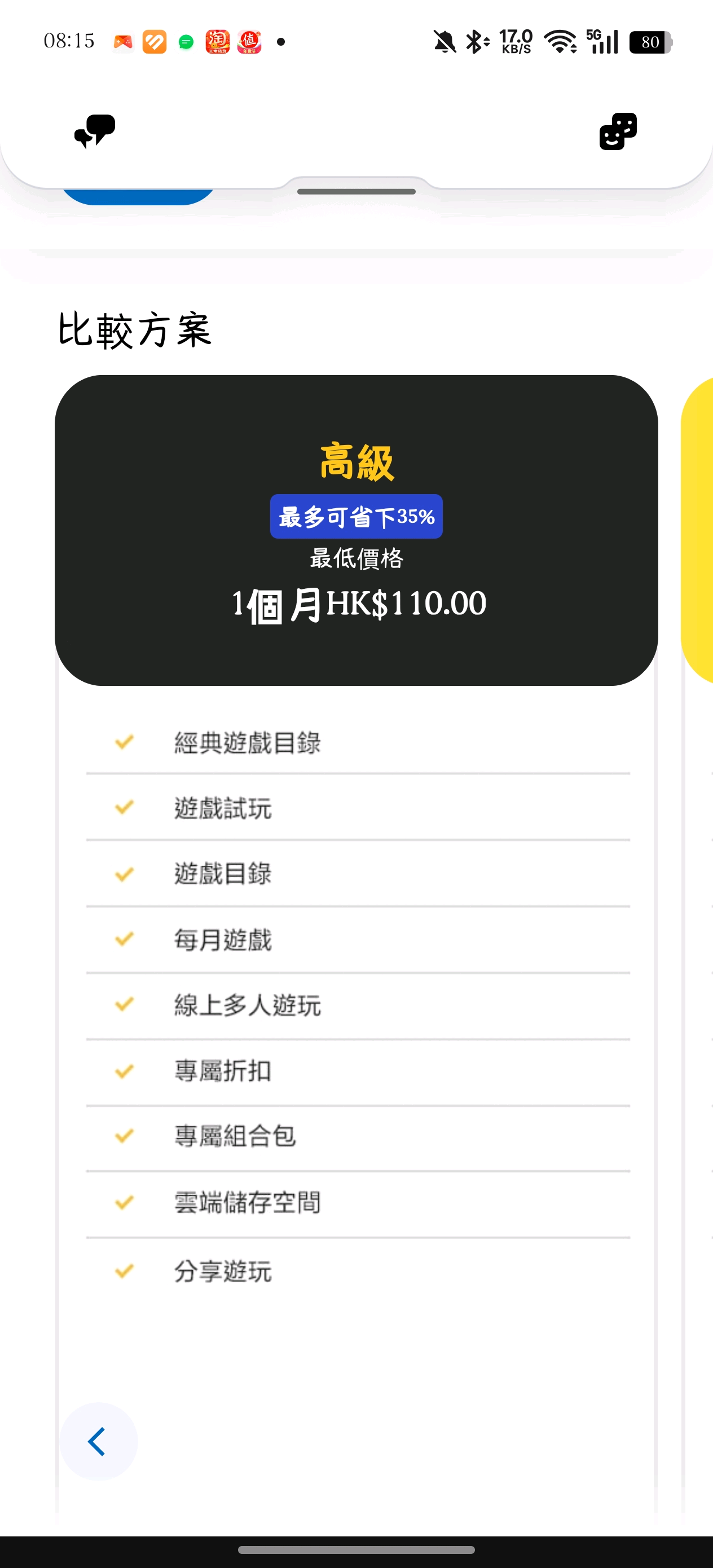Tap the top panel's drag handle
Viewport: 713px width, 1568px height.
pyautogui.click(x=356, y=191)
